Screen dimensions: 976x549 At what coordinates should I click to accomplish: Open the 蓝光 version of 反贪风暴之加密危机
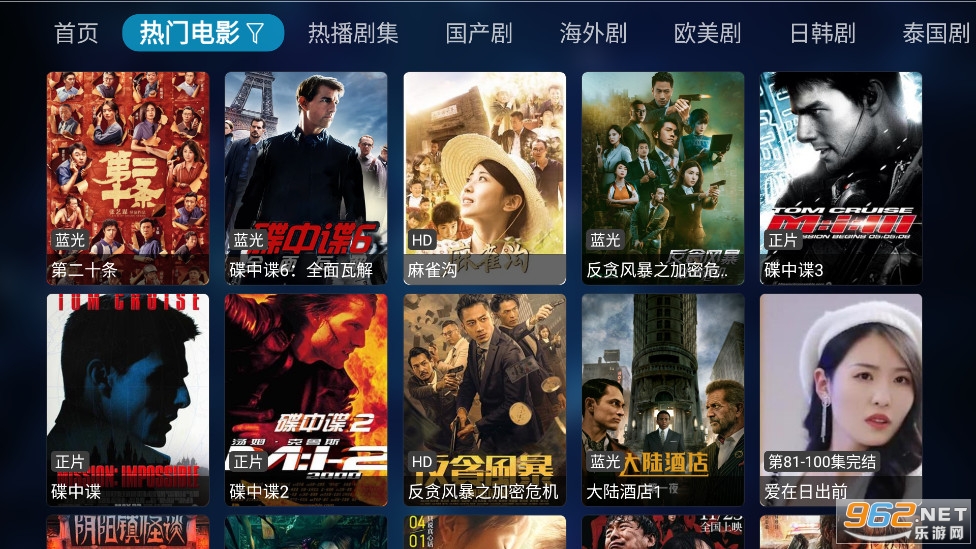pyautogui.click(x=663, y=178)
